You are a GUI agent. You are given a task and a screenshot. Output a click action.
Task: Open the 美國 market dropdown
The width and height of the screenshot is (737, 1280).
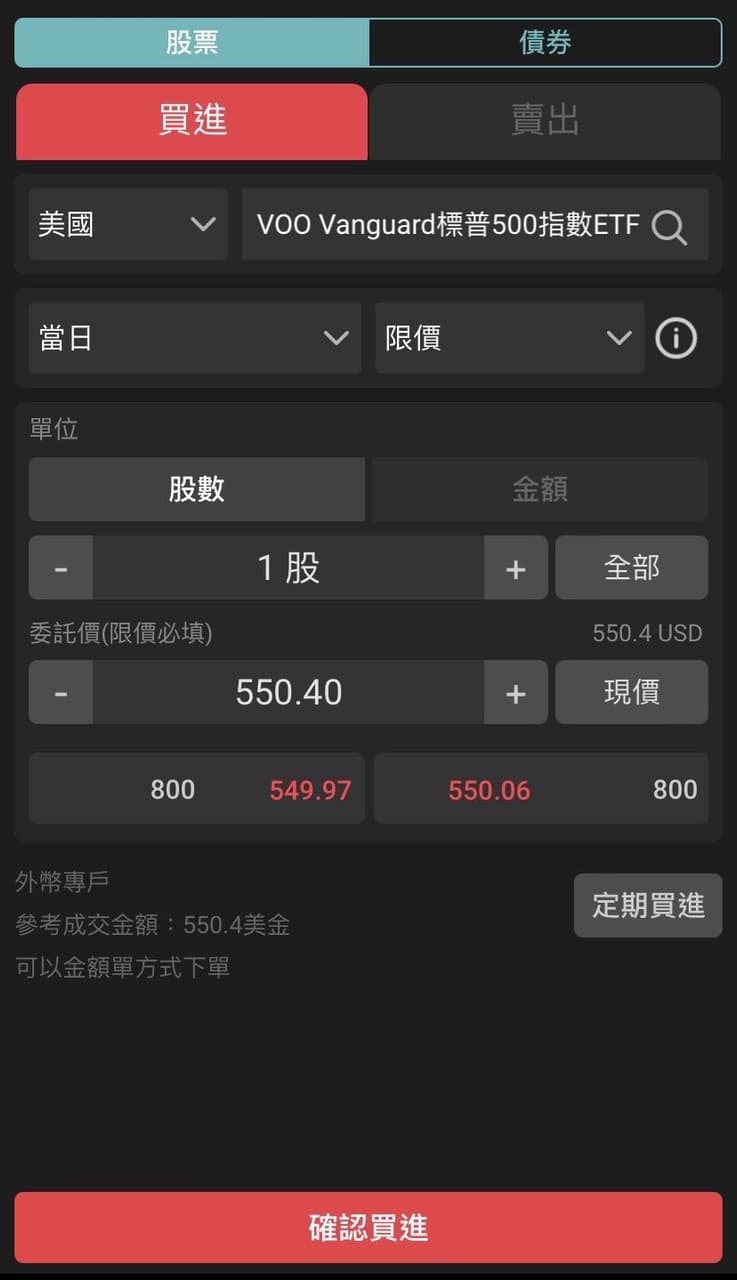point(128,224)
